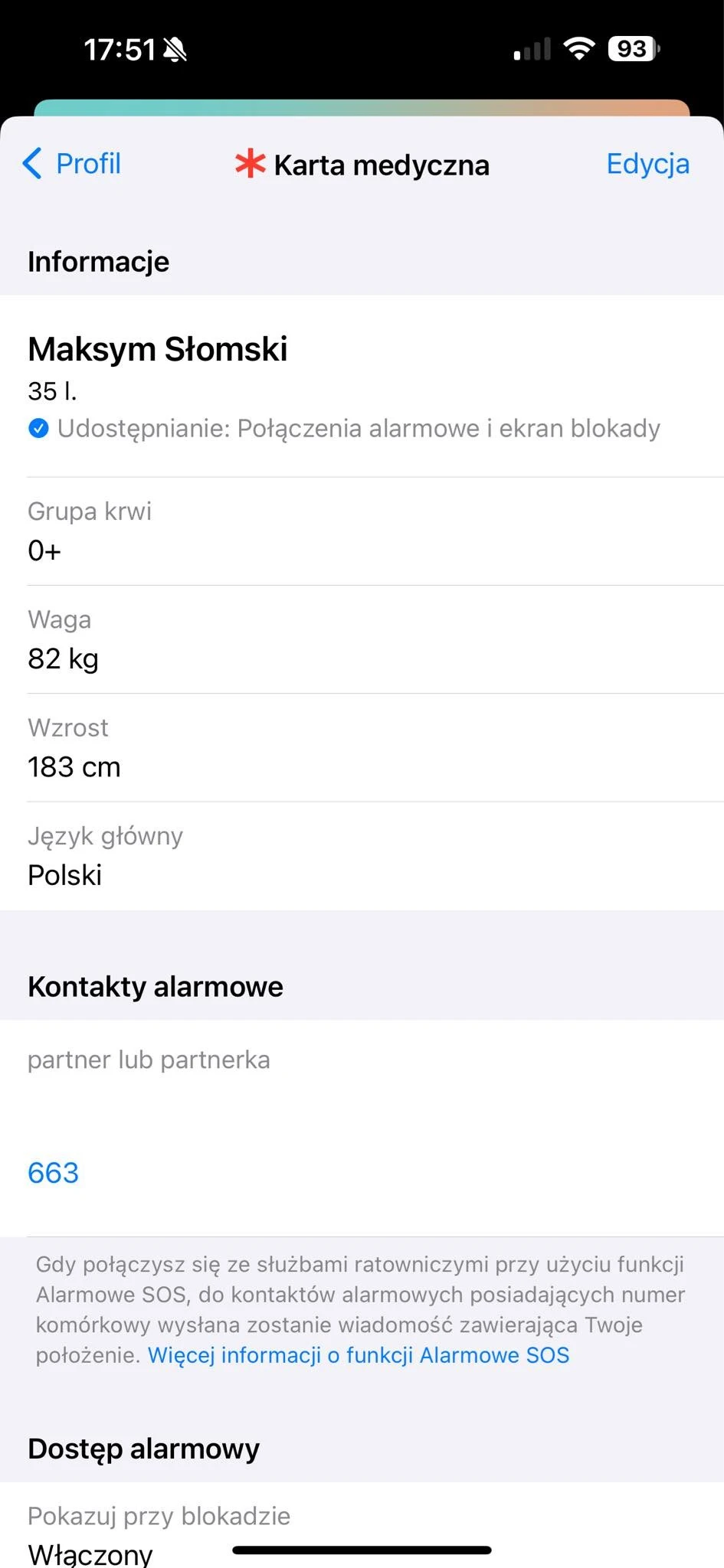Tap the cellular signal bars icon
Viewport: 724px width, 1568px height.
tap(530, 48)
